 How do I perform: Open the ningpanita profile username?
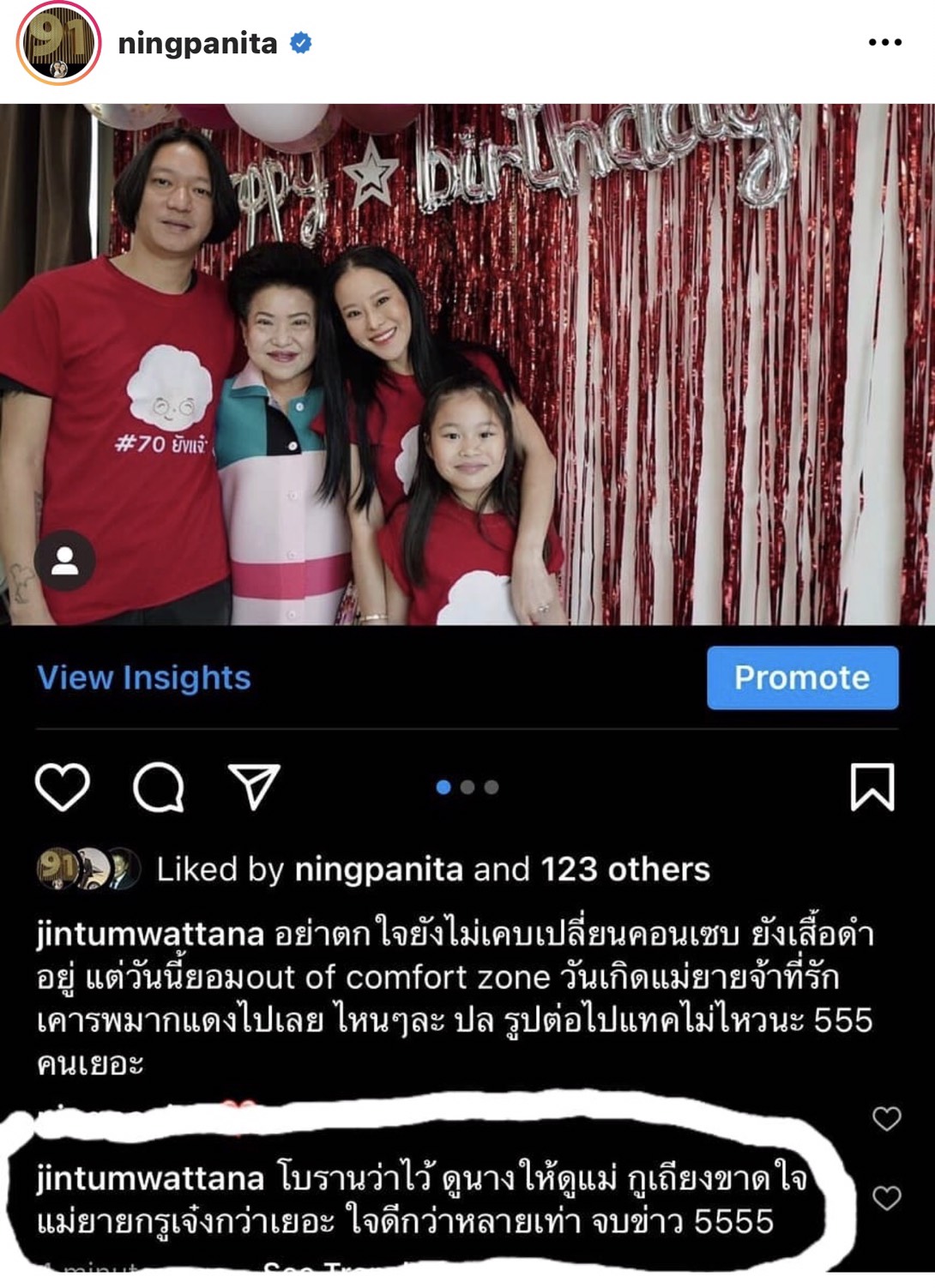coord(197,43)
